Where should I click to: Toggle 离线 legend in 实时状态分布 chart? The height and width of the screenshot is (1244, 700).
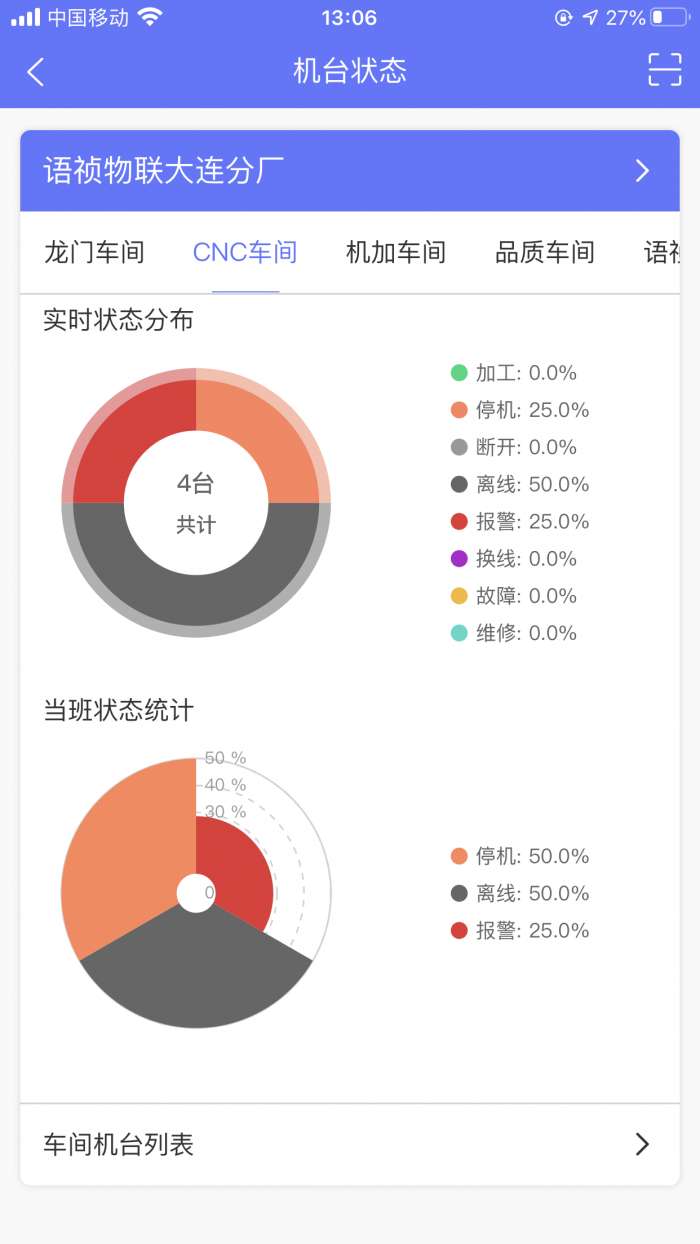coord(520,485)
